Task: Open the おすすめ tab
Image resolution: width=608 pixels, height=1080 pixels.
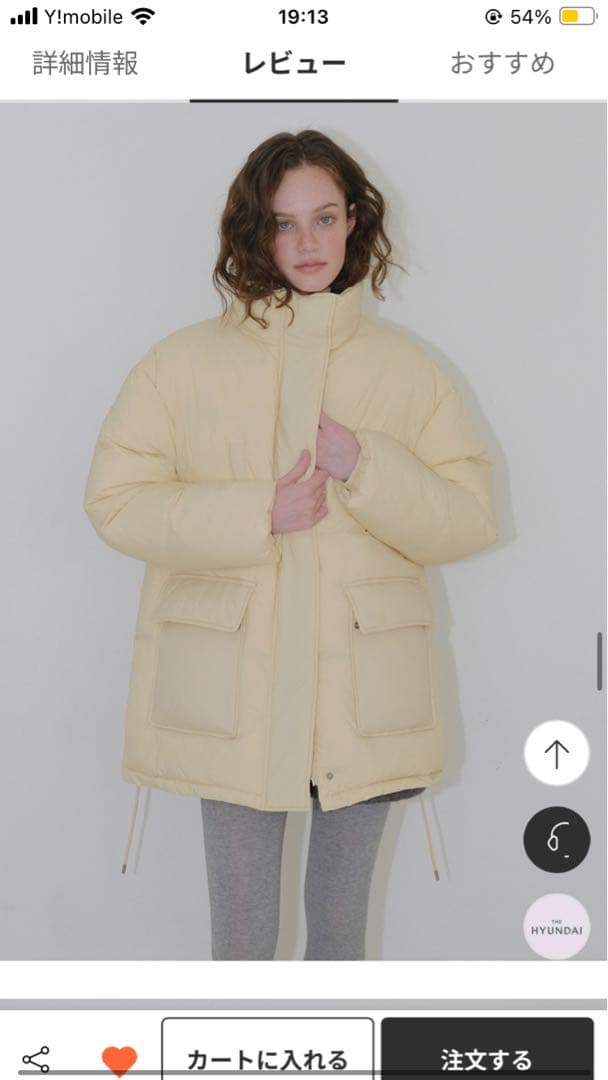Action: pyautogui.click(x=502, y=64)
